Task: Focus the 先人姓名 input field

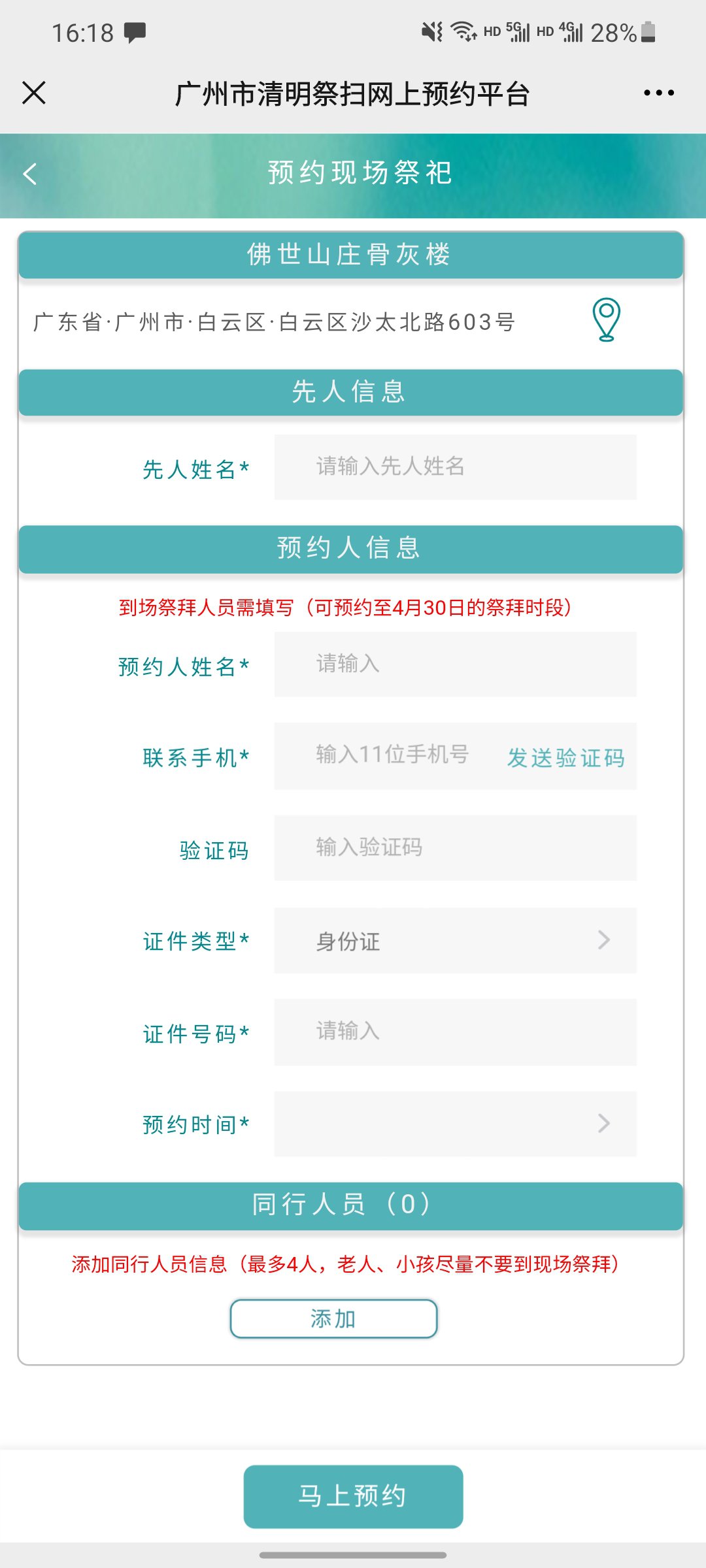Action: pos(455,467)
